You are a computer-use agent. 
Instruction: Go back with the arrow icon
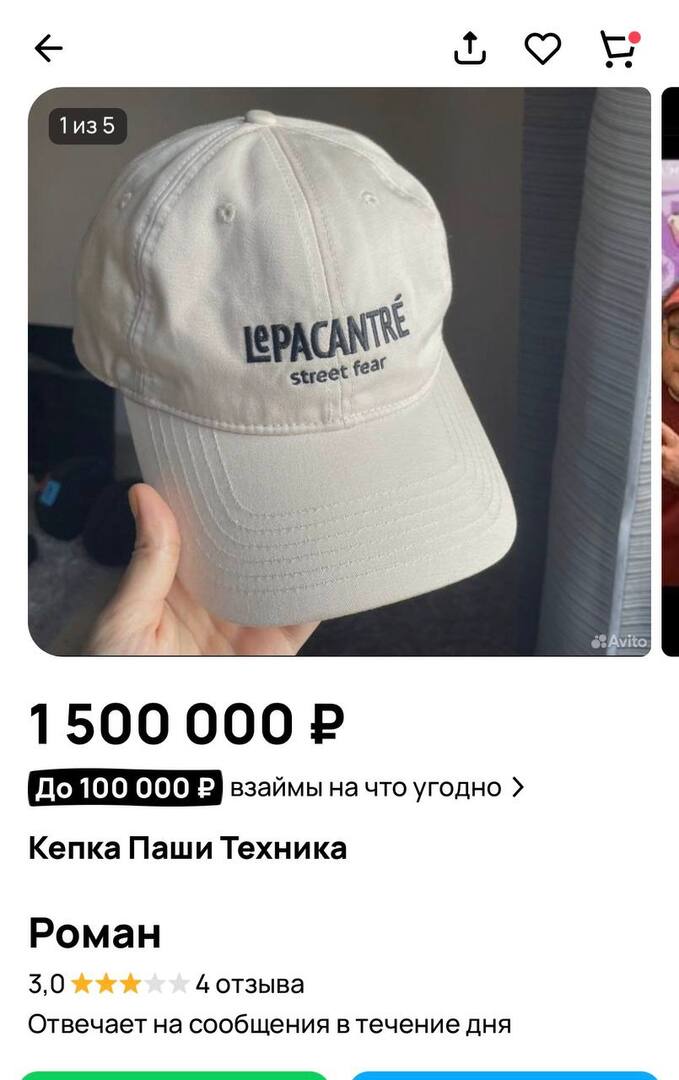[x=48, y=48]
